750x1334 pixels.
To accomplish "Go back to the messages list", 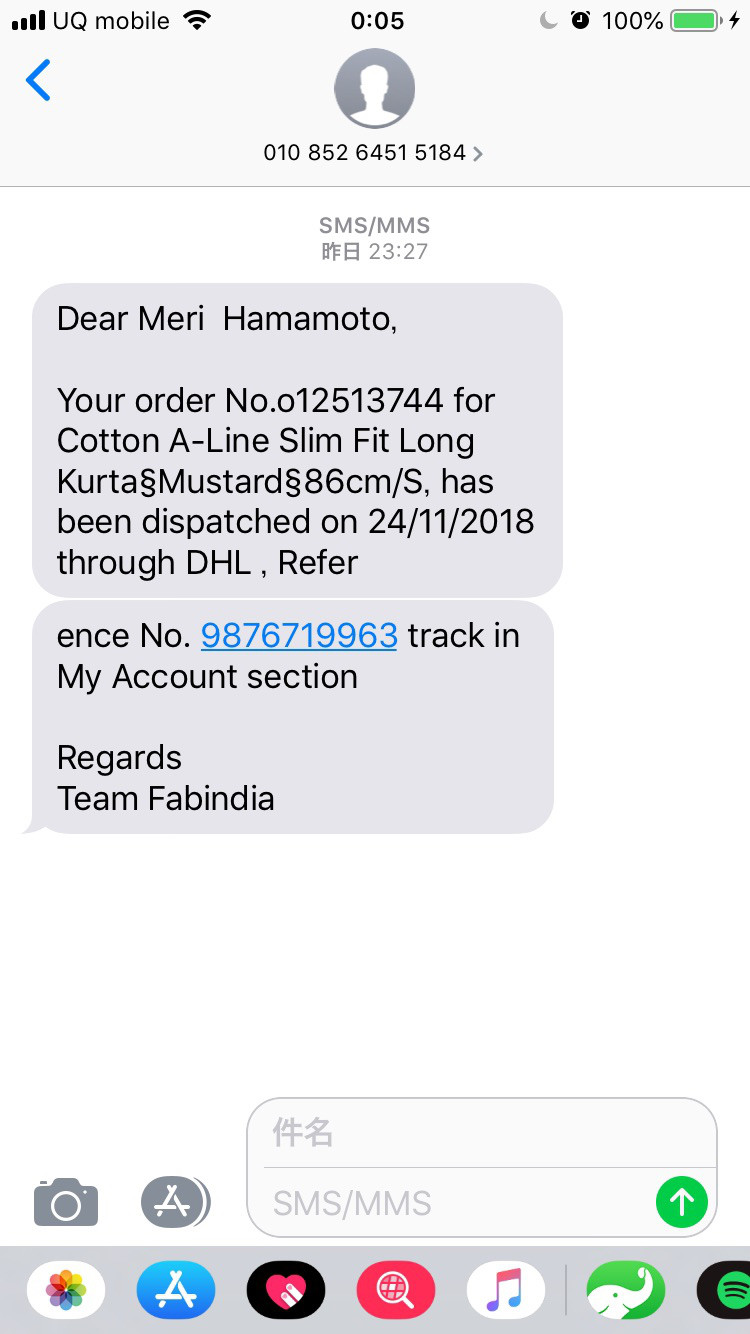I will [x=38, y=80].
